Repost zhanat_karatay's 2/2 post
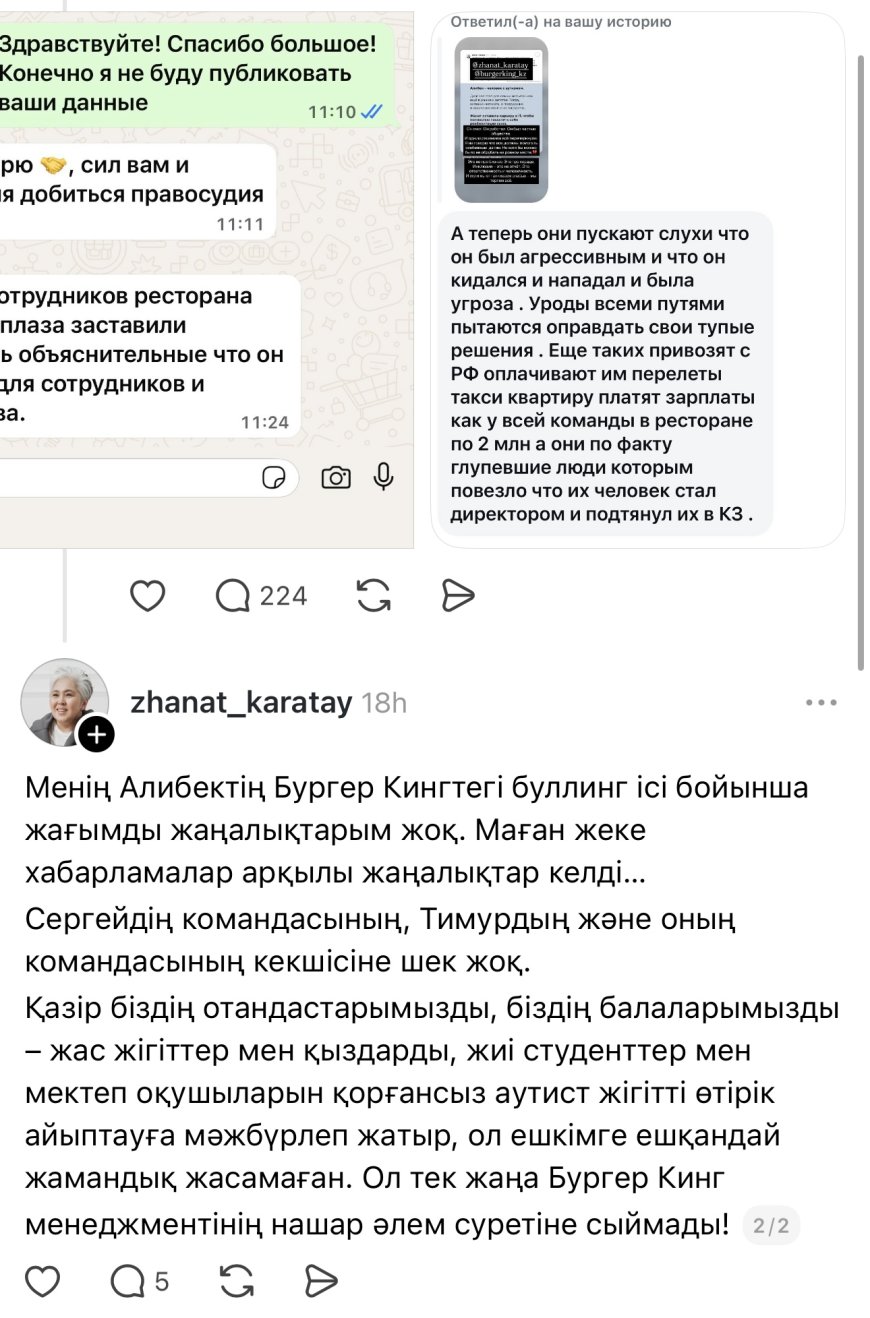This screenshot has width=870, height=1318. point(235,1281)
